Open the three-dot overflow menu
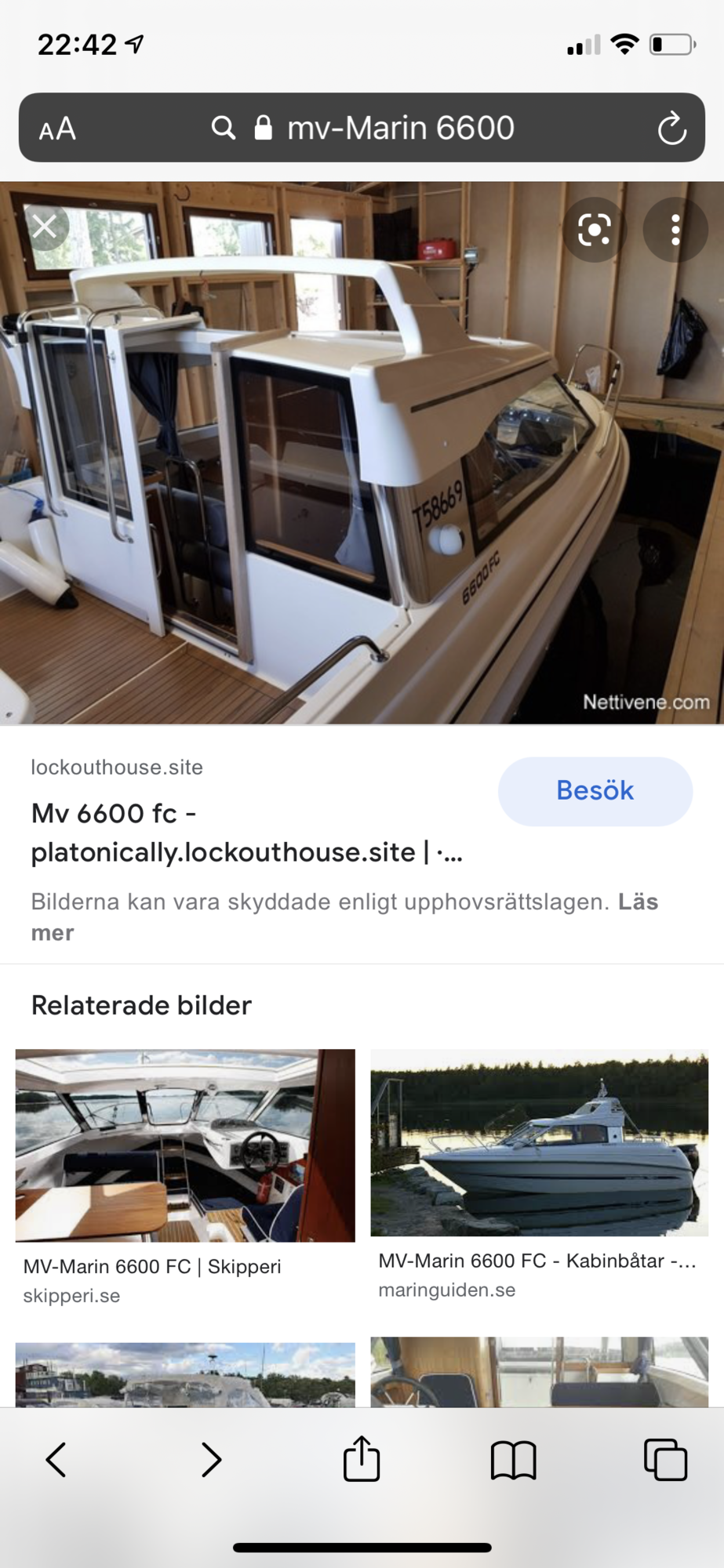Image resolution: width=724 pixels, height=1568 pixels. pos(675,230)
